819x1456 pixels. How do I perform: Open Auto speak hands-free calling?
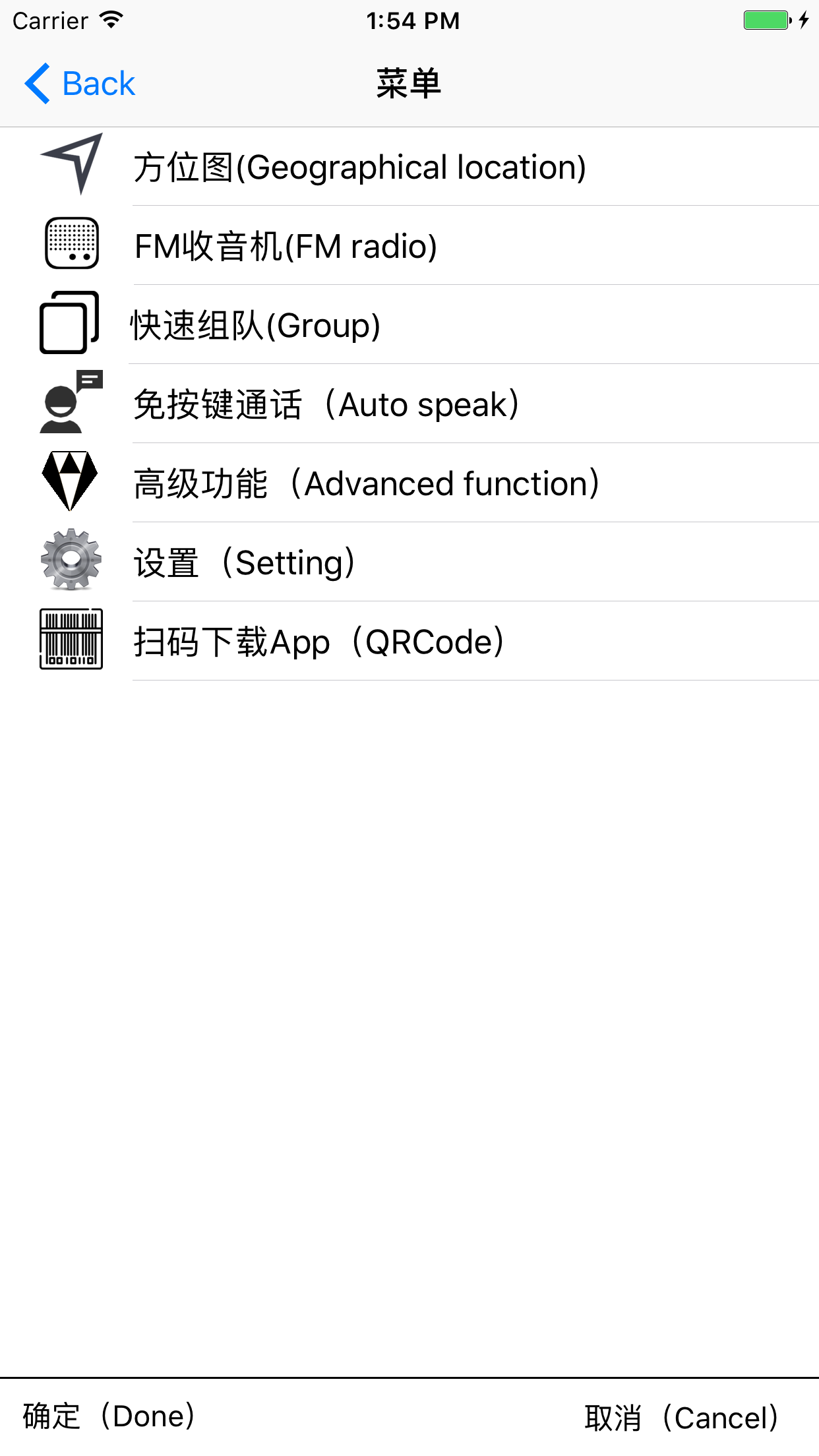click(x=326, y=404)
